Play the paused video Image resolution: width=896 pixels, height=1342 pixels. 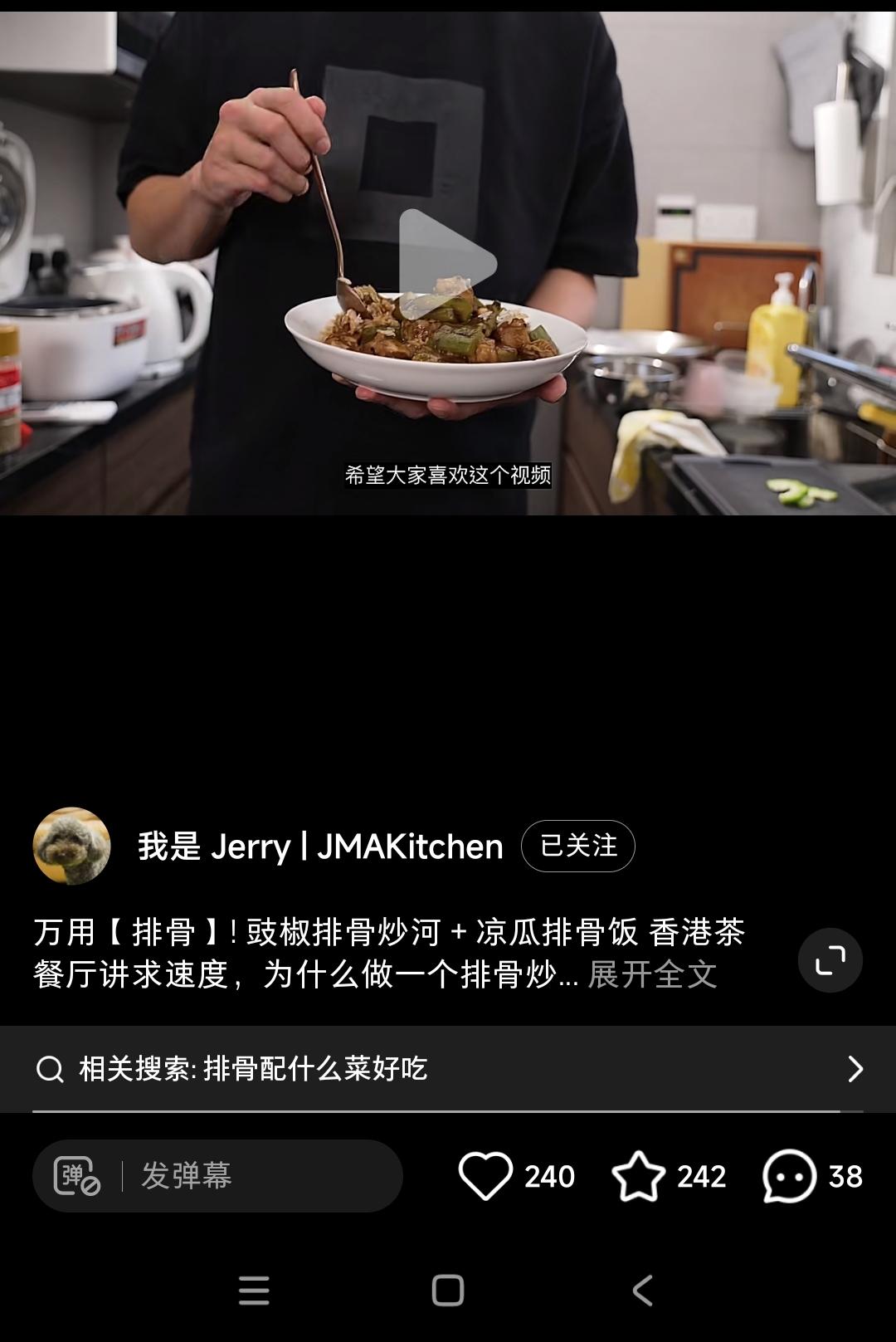click(447, 264)
